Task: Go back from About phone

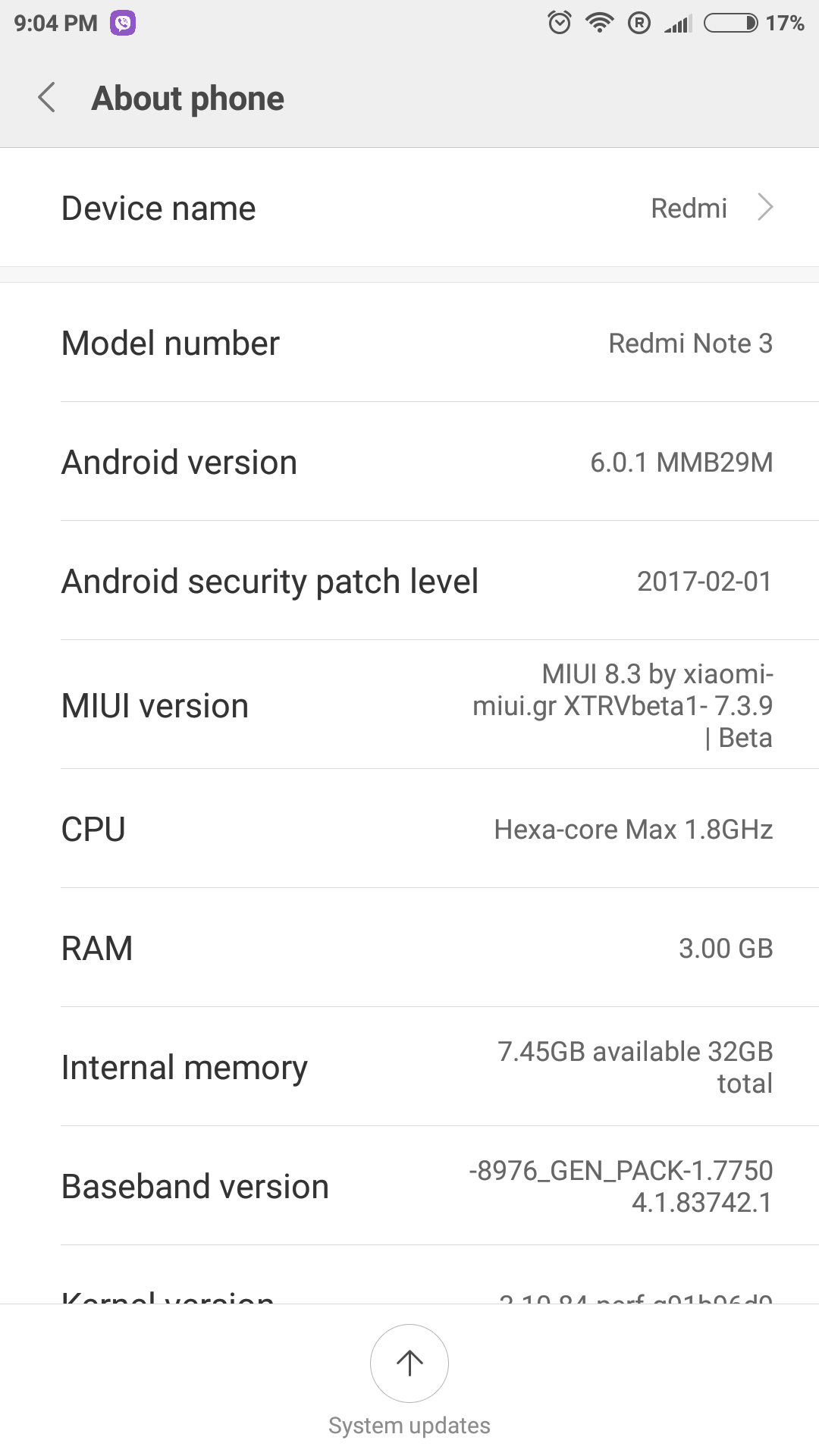Action: pyautogui.click(x=47, y=98)
